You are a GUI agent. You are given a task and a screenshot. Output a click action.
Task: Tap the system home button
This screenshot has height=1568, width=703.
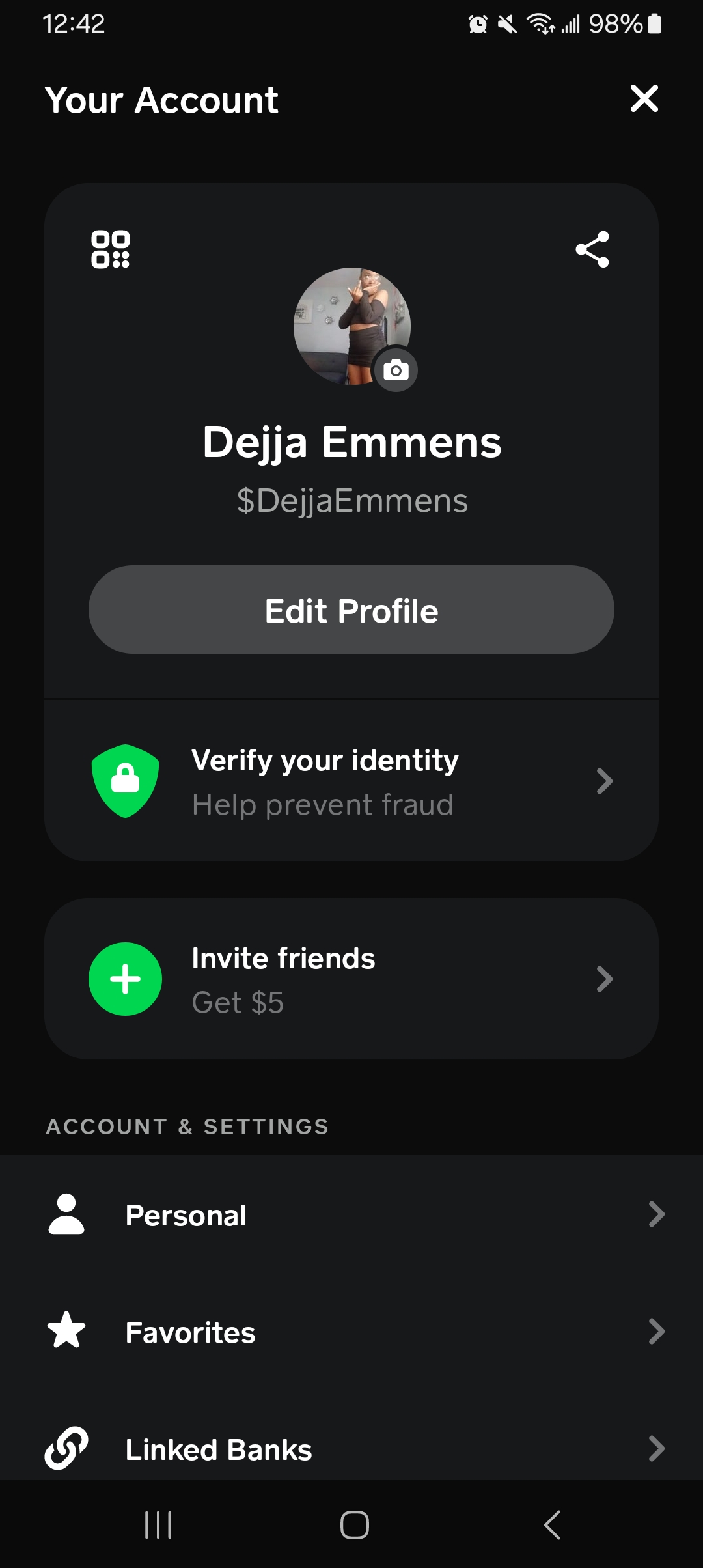354,1525
